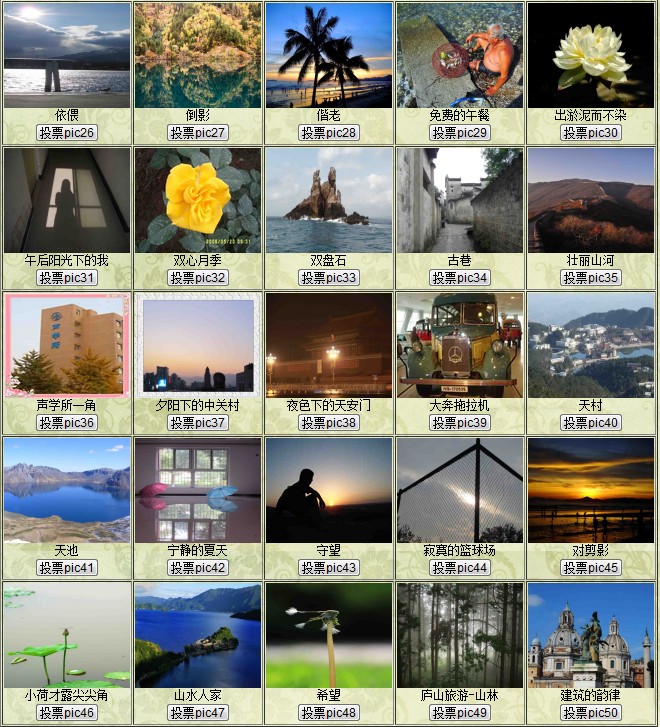
Task: Vote for pic47 山水人家
Action: coord(198,713)
